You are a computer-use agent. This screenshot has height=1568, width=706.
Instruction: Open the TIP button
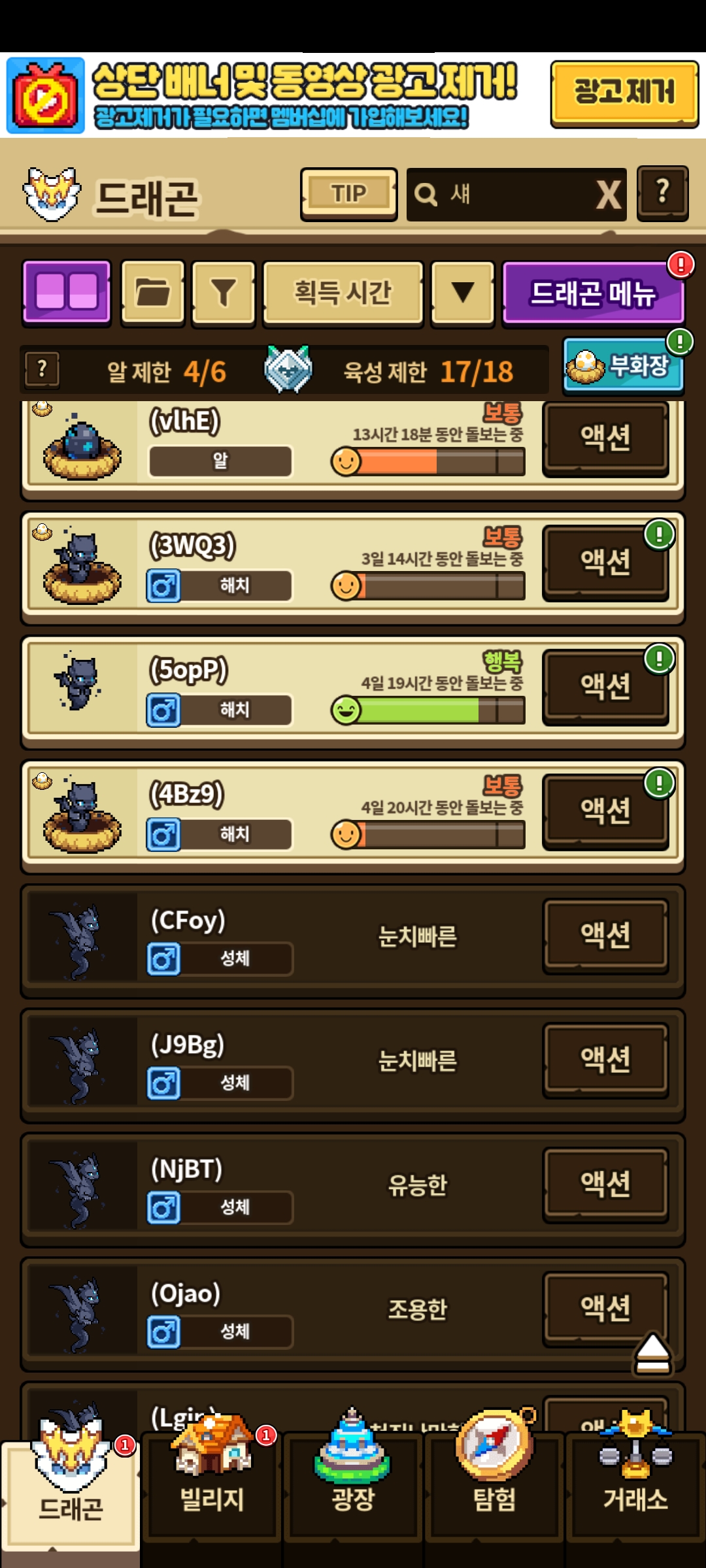click(349, 194)
